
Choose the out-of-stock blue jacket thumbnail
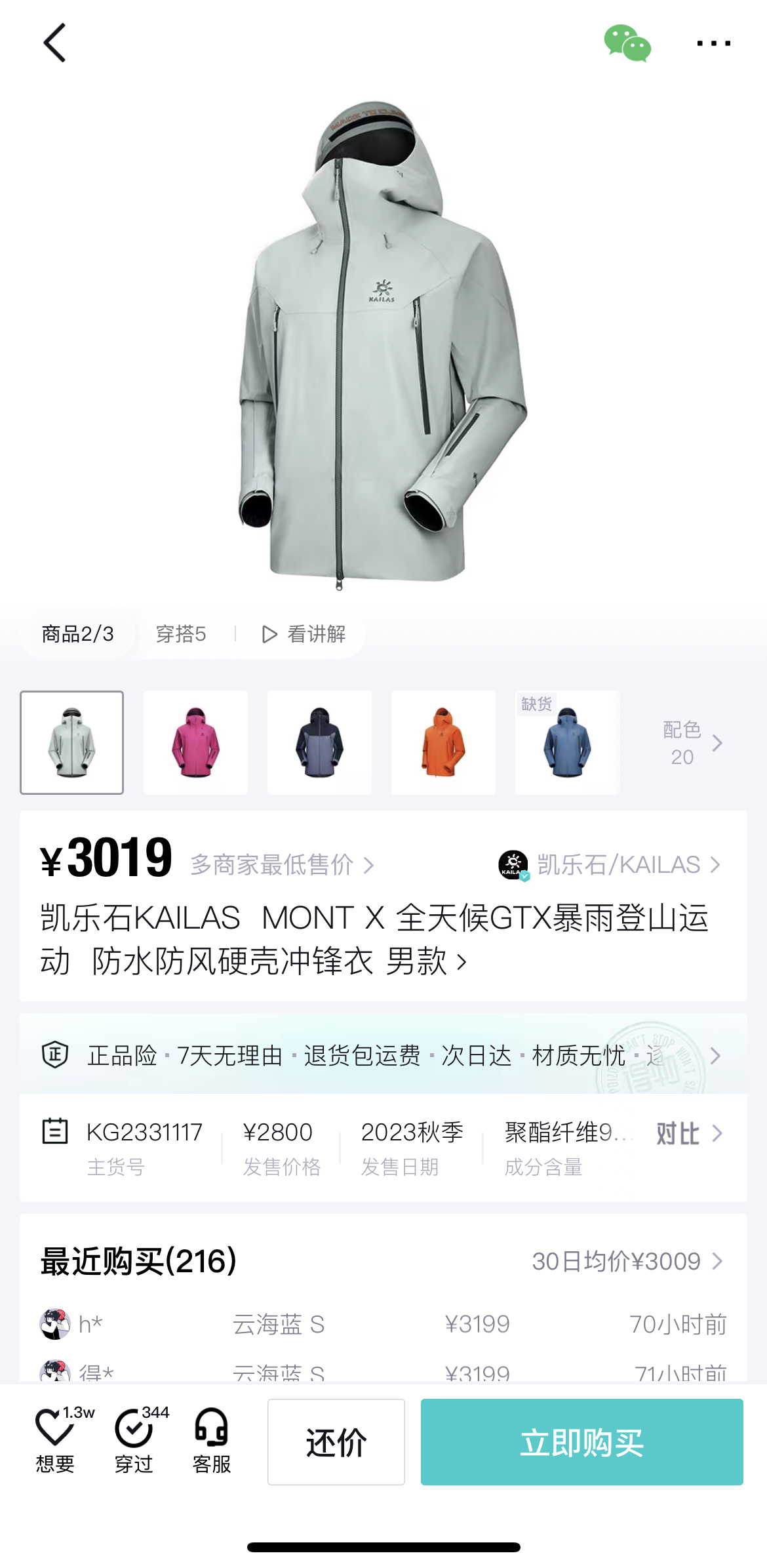567,742
